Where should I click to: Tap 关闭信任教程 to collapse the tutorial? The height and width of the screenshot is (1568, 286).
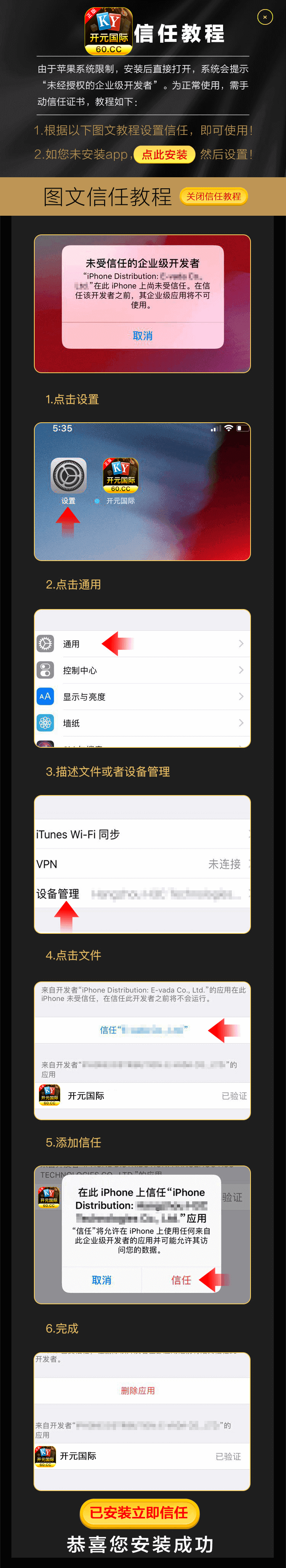point(214,196)
